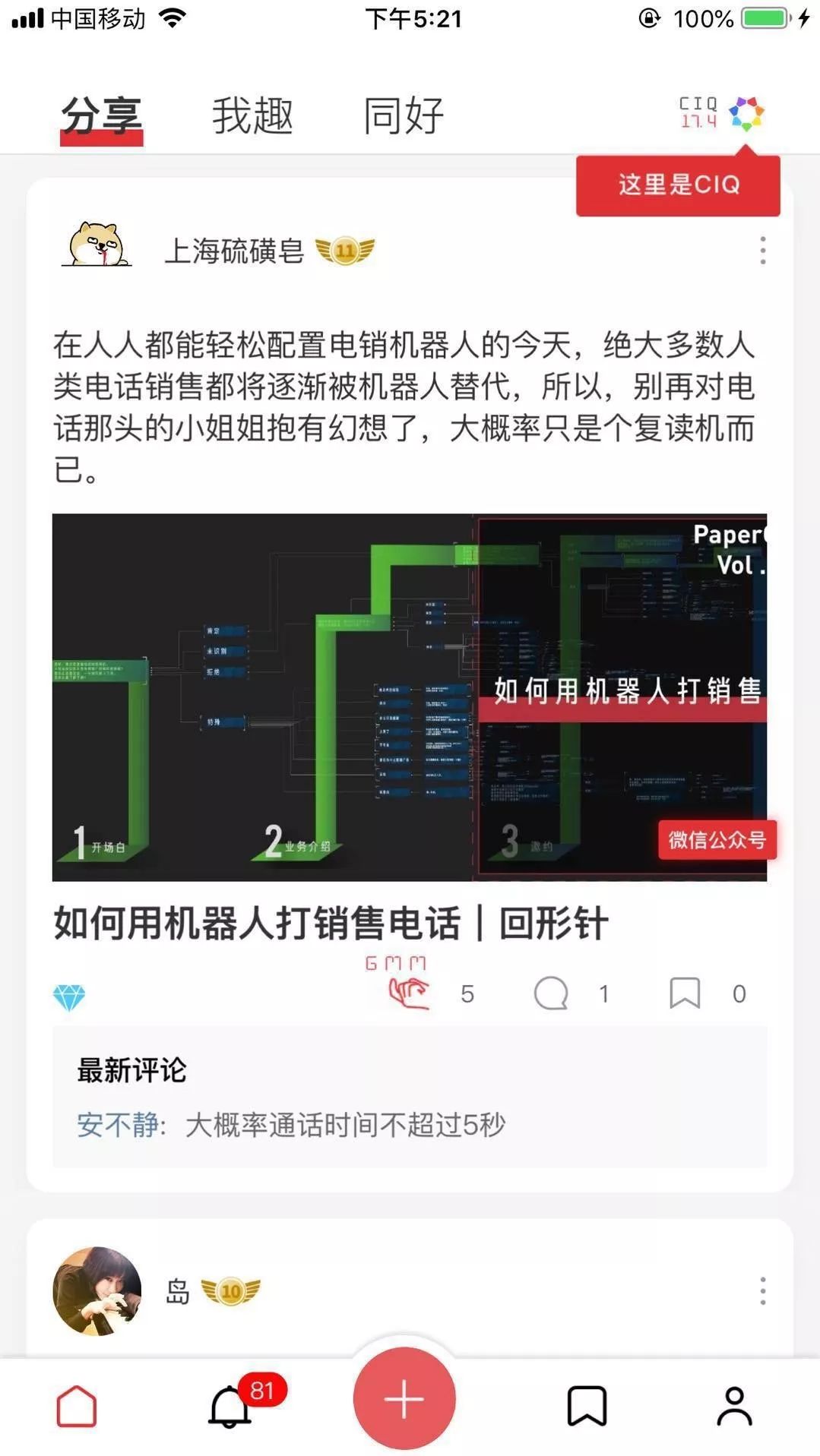Open the 如何用机器人打销售 article image
Image resolution: width=820 pixels, height=1456 pixels.
click(x=409, y=696)
